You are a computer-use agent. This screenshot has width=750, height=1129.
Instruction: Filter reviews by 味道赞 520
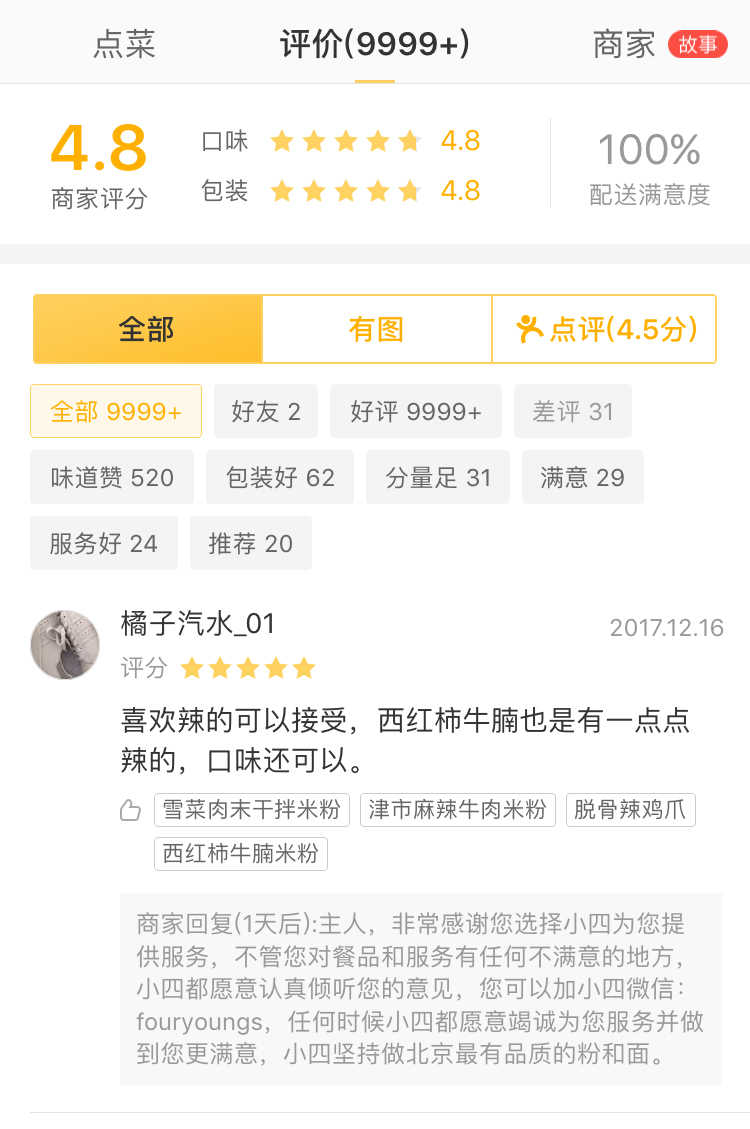(111, 477)
